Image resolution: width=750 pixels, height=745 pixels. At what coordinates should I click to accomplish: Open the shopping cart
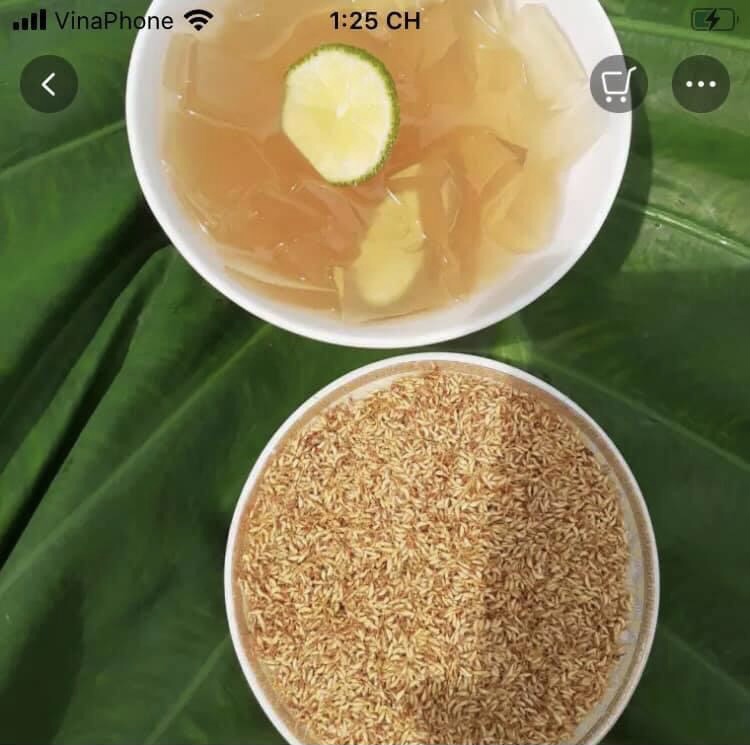619,84
